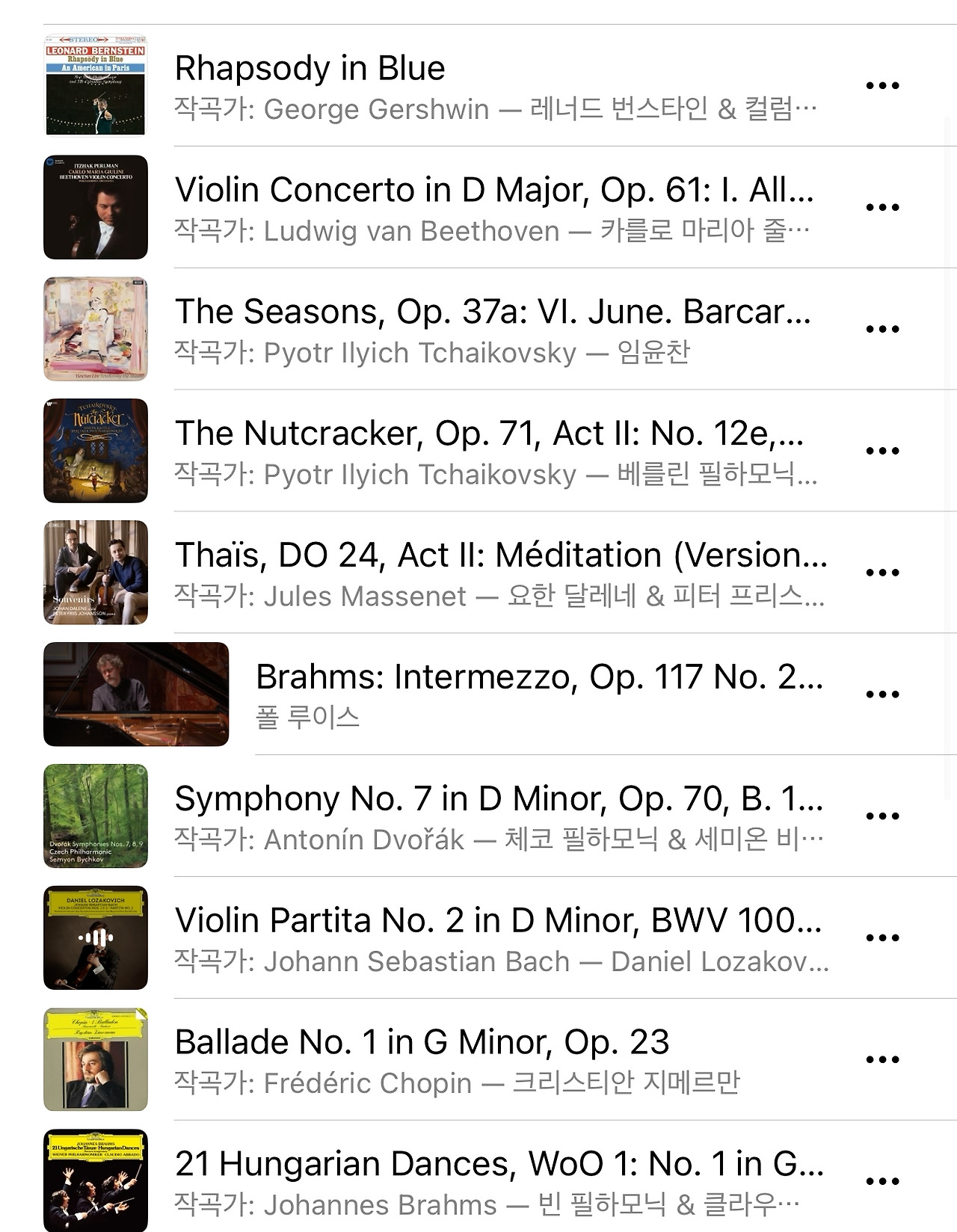Open more options for 21 Hungarian Dances
This screenshot has height=1232, width=957.
coord(882,1182)
